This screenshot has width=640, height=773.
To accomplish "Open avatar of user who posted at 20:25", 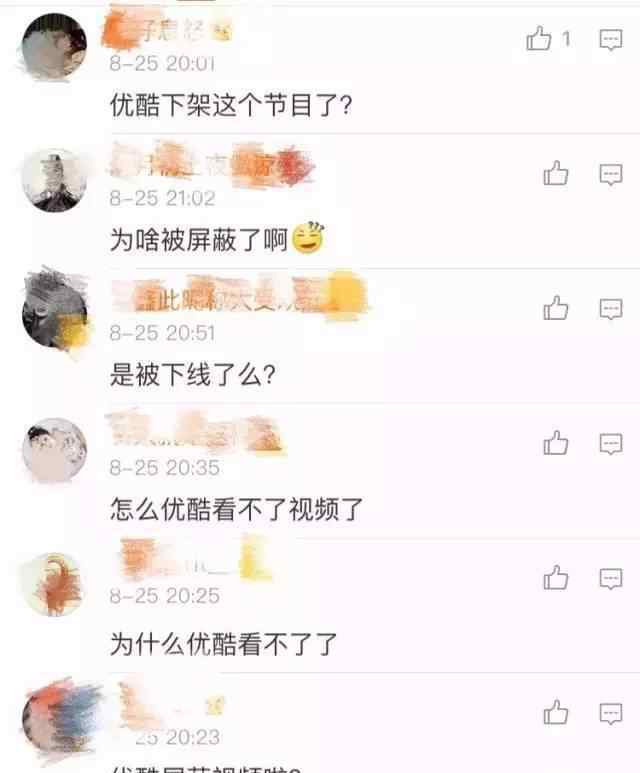I will pyautogui.click(x=54, y=584).
